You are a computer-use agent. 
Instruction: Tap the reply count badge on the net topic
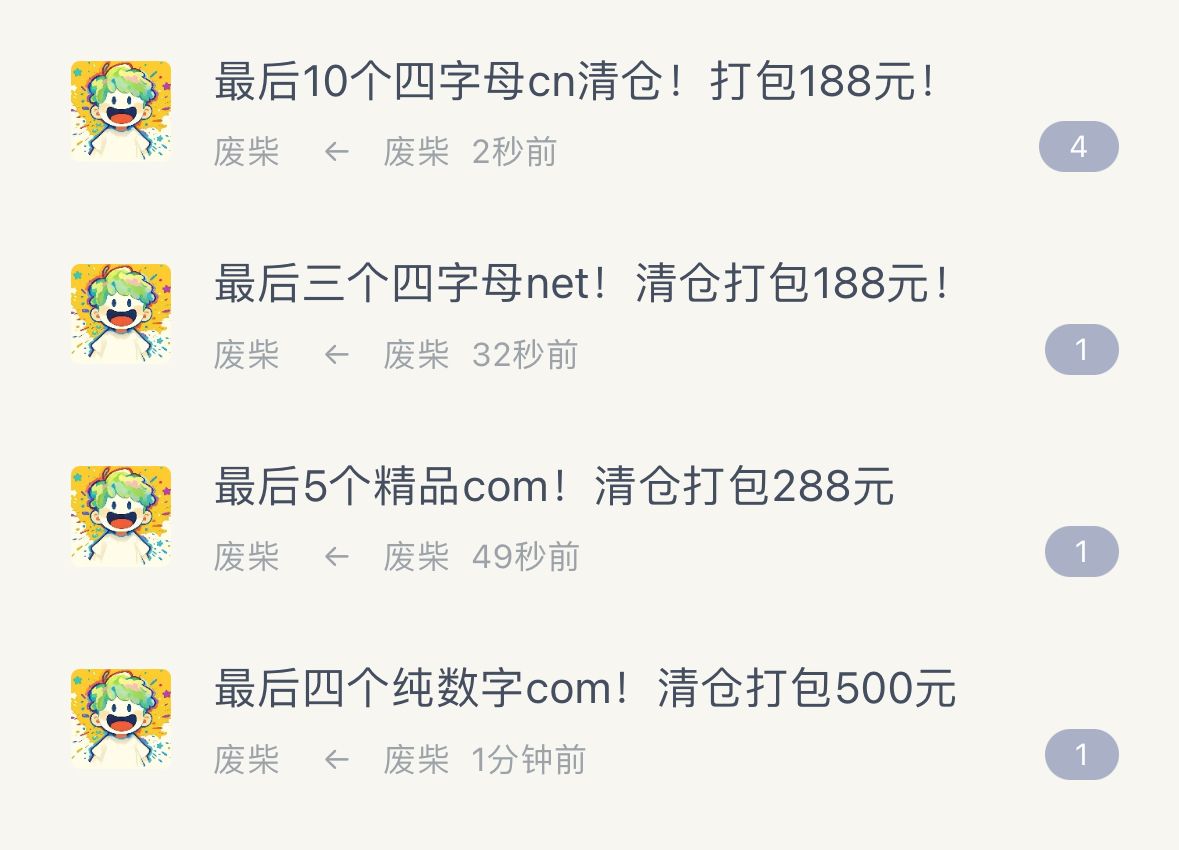coord(1081,350)
